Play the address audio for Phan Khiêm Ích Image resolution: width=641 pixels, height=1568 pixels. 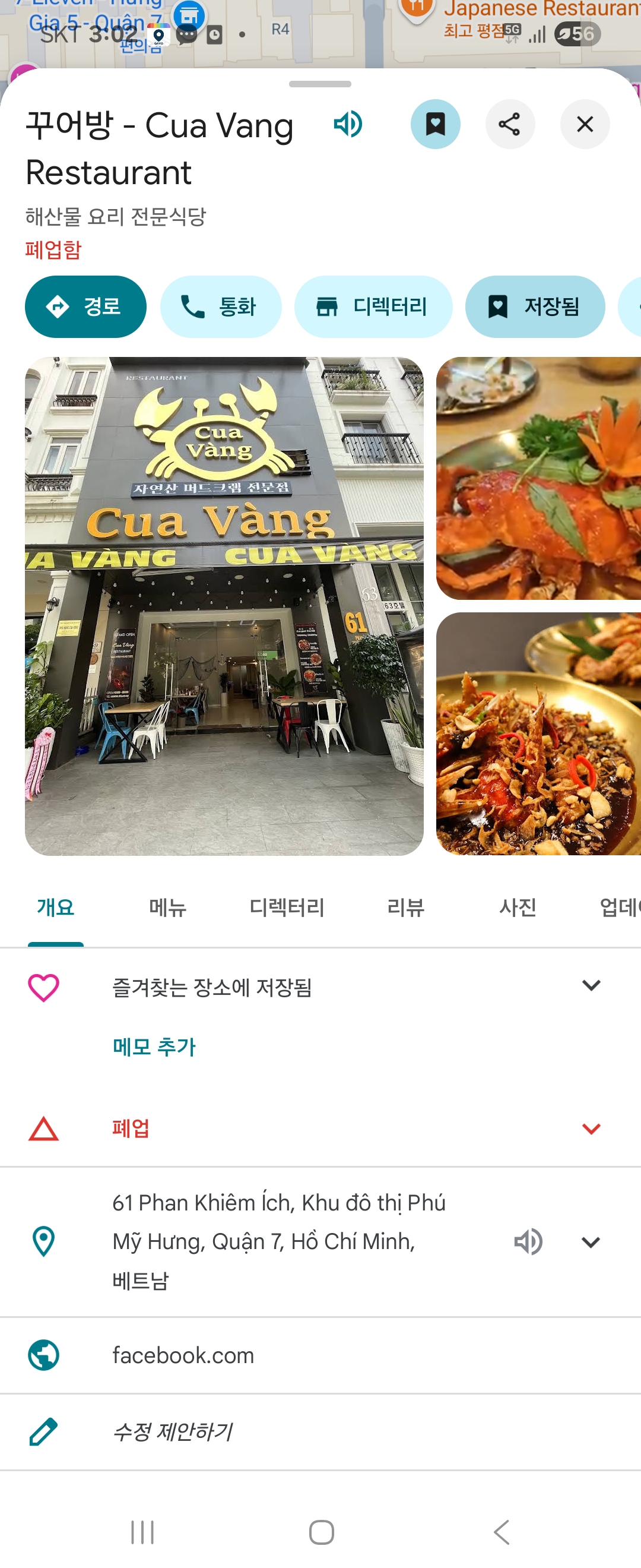(x=528, y=1242)
